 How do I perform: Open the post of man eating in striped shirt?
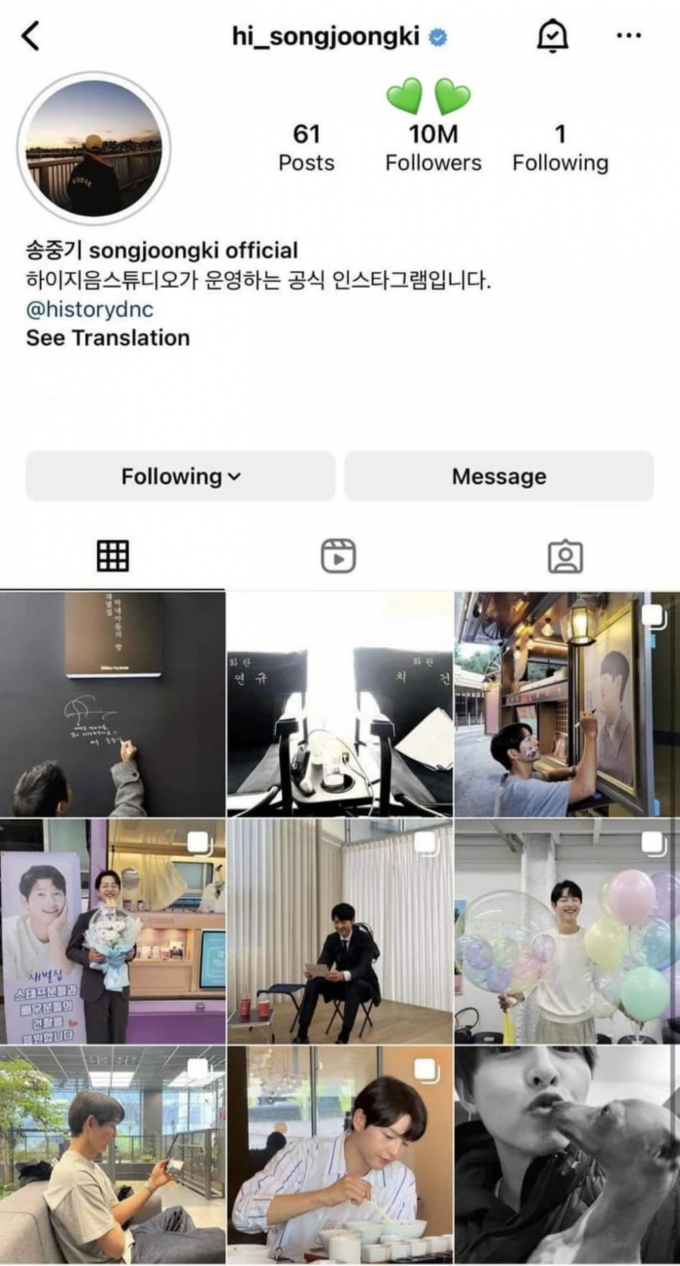click(x=340, y=1155)
